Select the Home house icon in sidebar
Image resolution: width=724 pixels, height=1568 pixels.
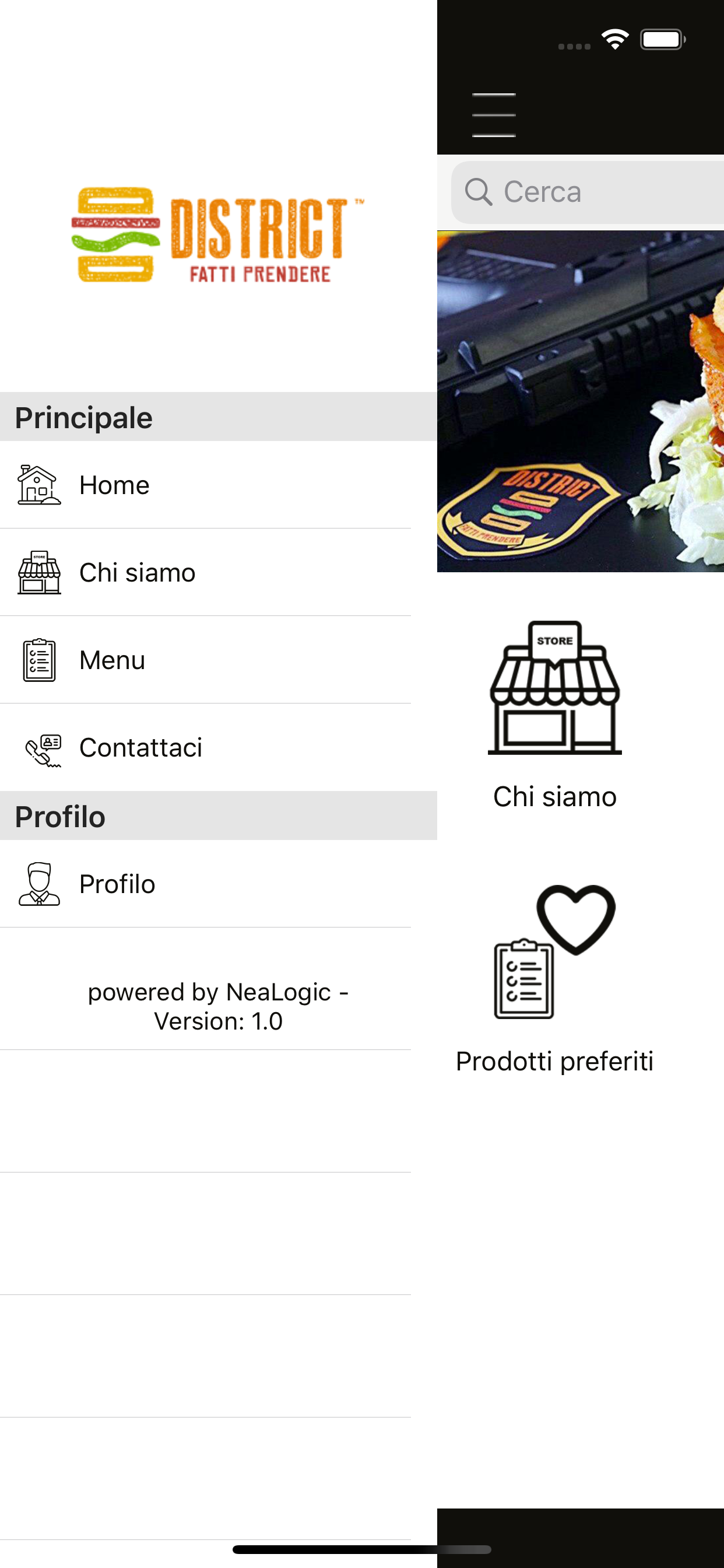tap(38, 485)
